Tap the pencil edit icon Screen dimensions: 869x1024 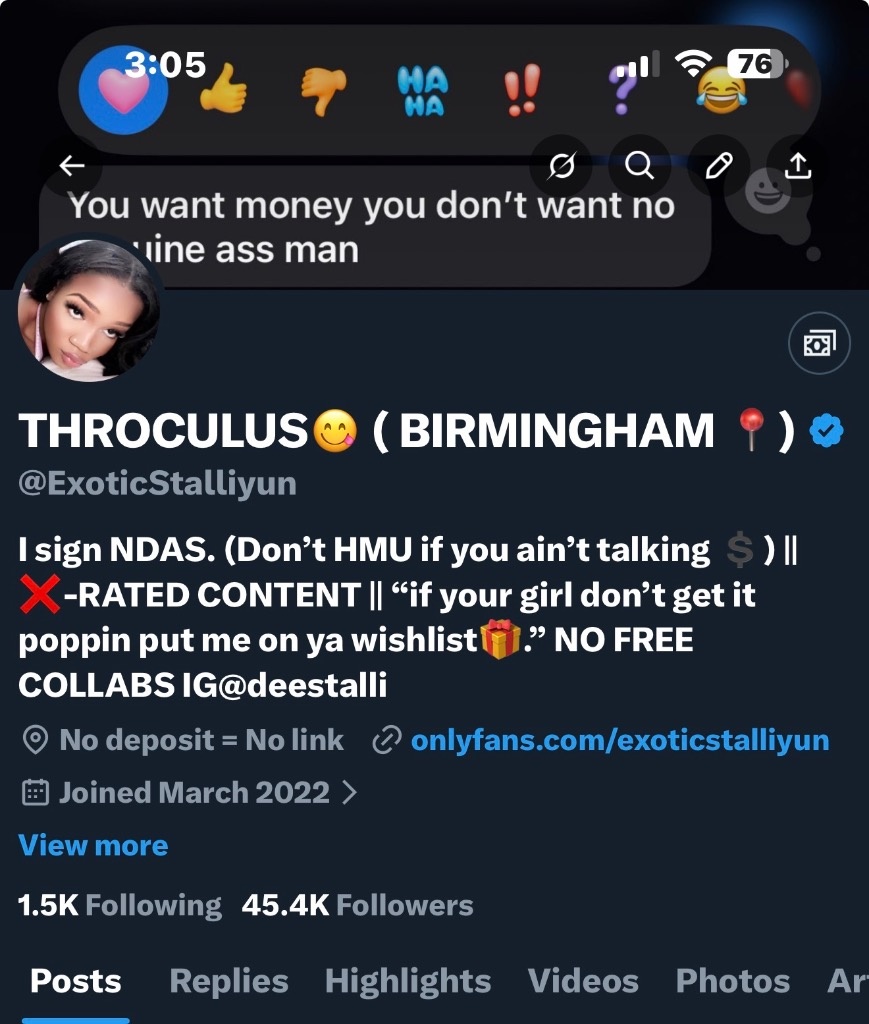pos(719,166)
